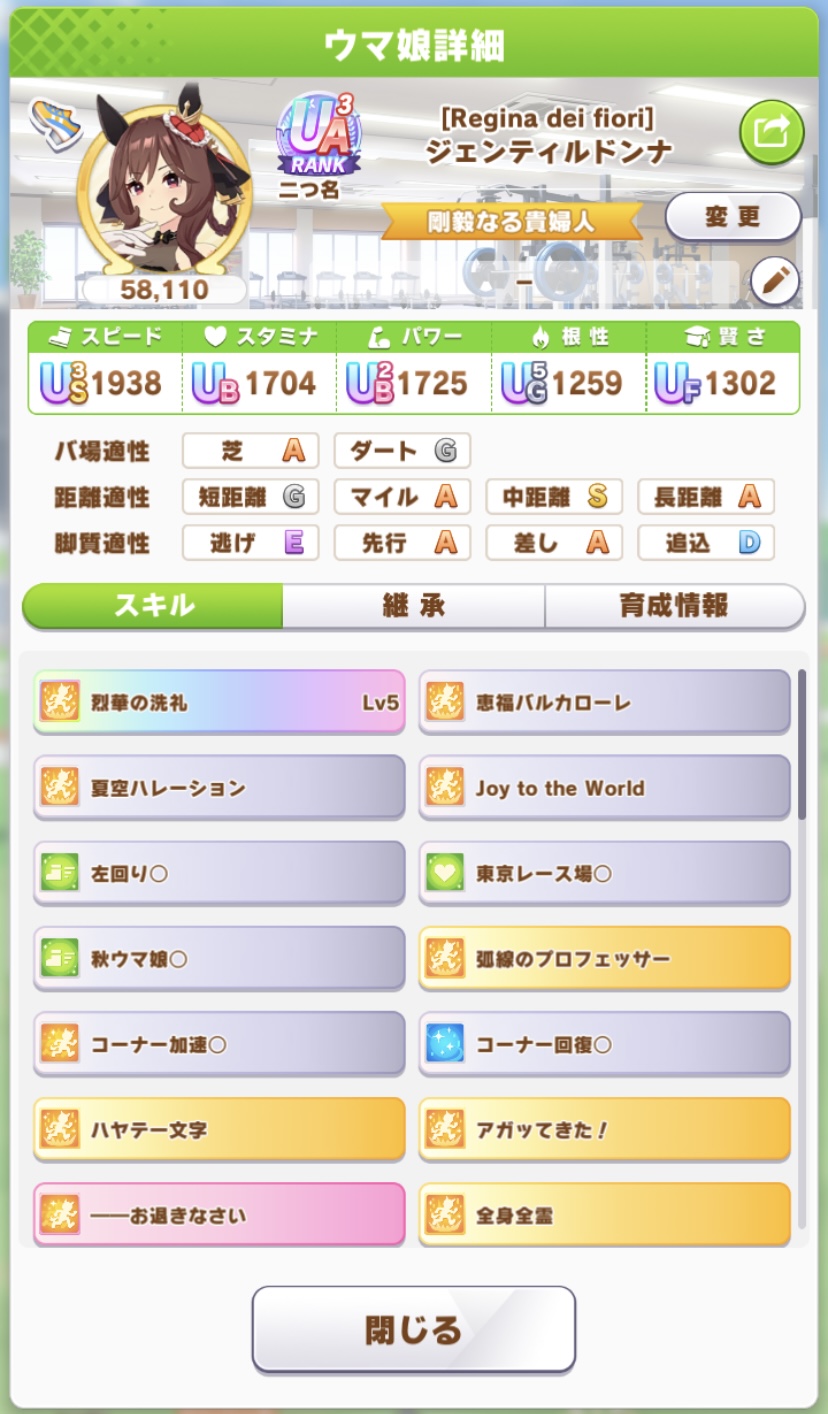Edit the memo with the pencil icon

774,281
